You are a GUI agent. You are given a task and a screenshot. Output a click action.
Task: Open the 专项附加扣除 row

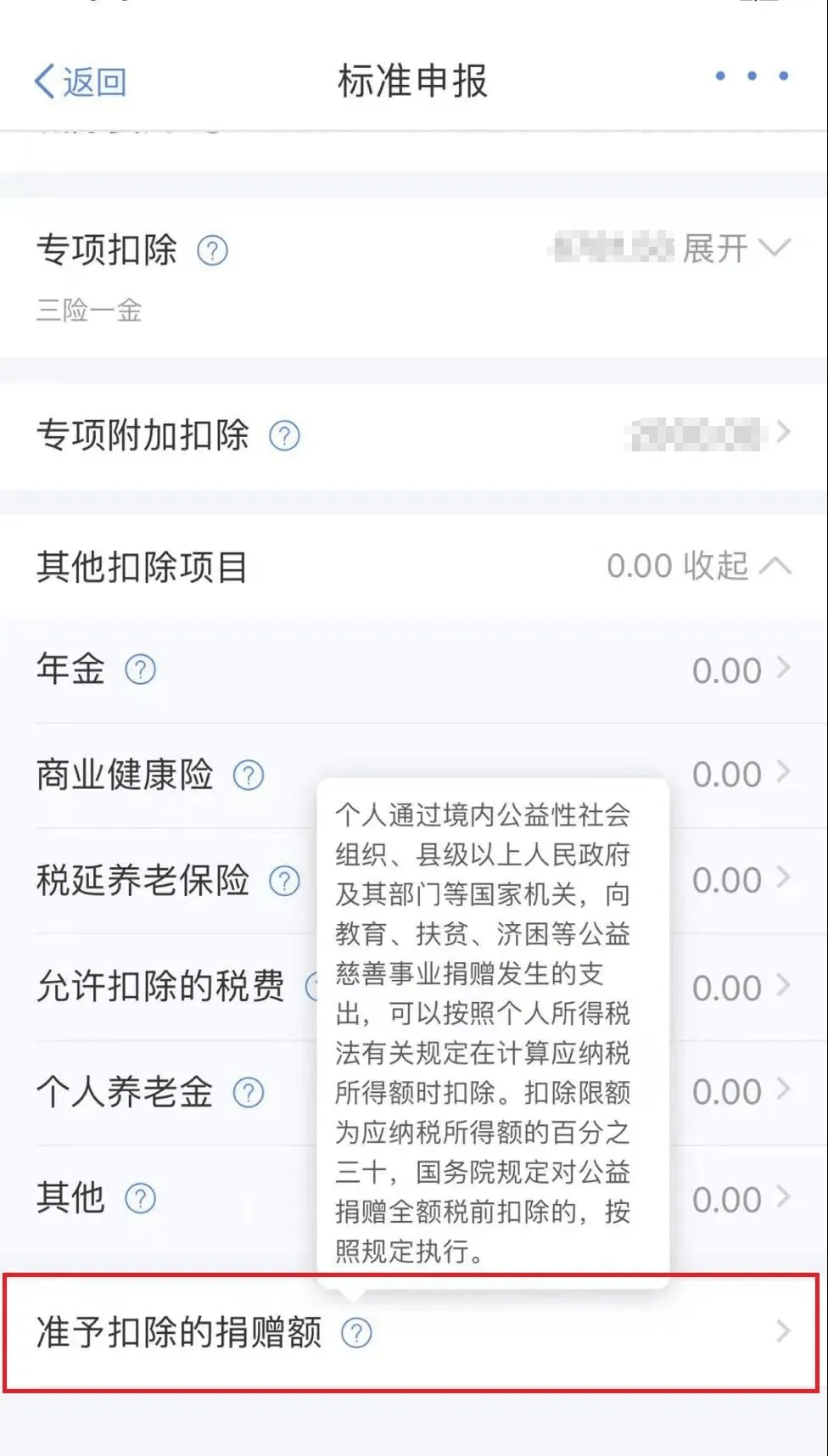414,435
